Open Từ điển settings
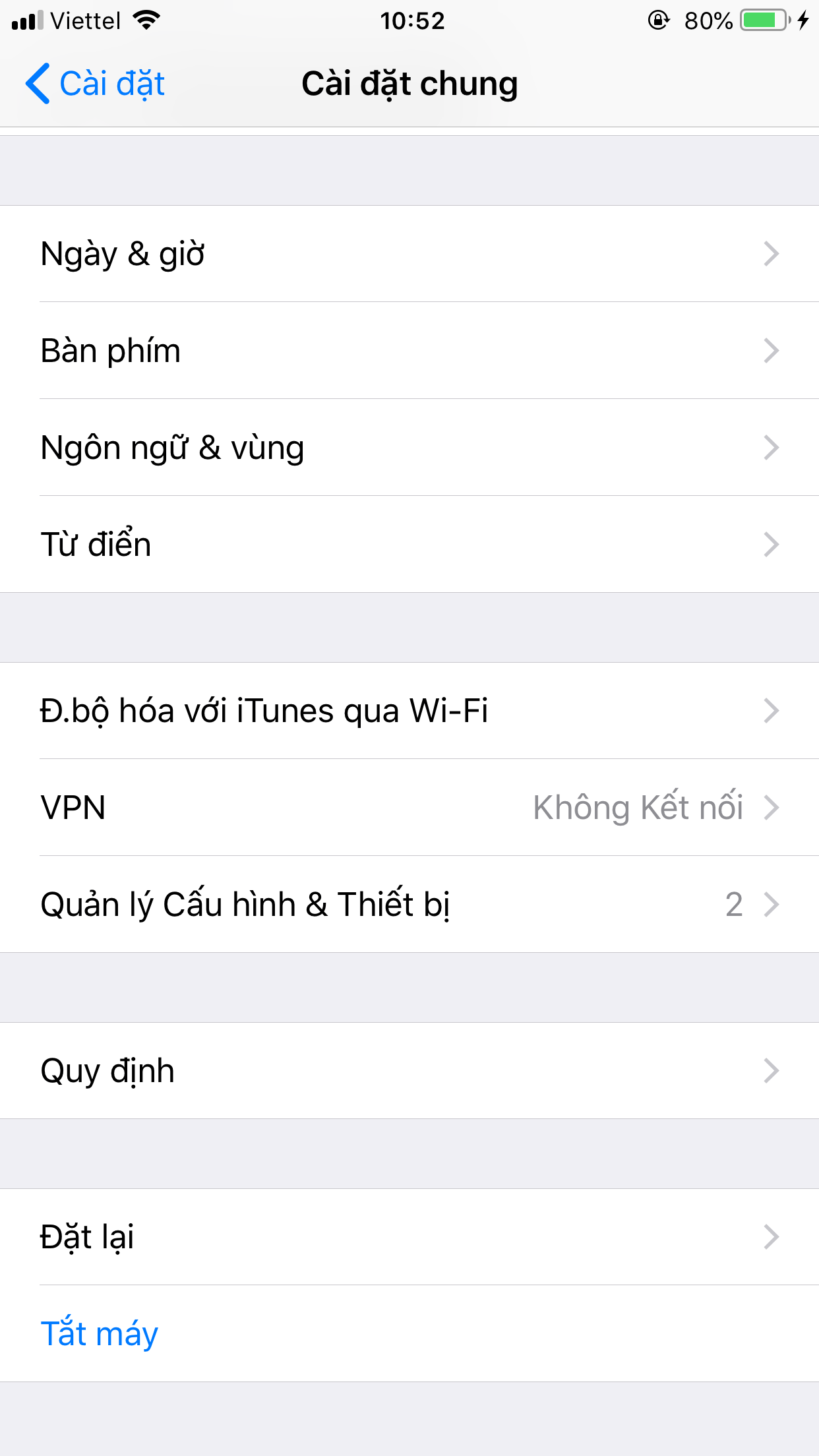The image size is (819, 1456). (409, 545)
